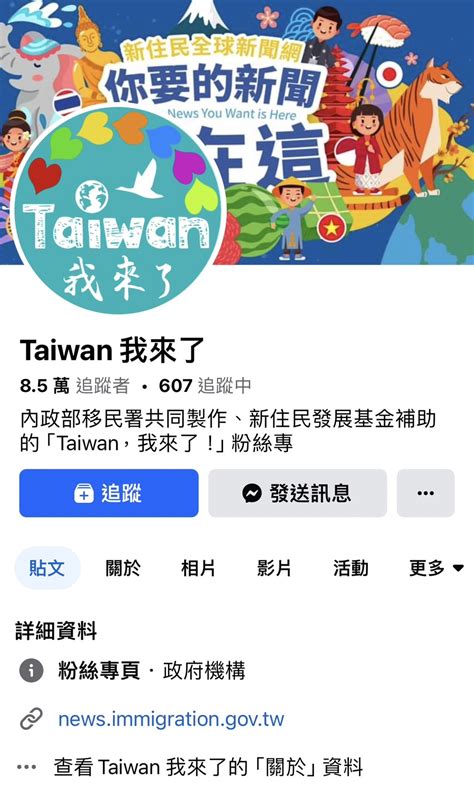Tap the 發送訊息 message button
The width and height of the screenshot is (474, 791).
pos(298,493)
